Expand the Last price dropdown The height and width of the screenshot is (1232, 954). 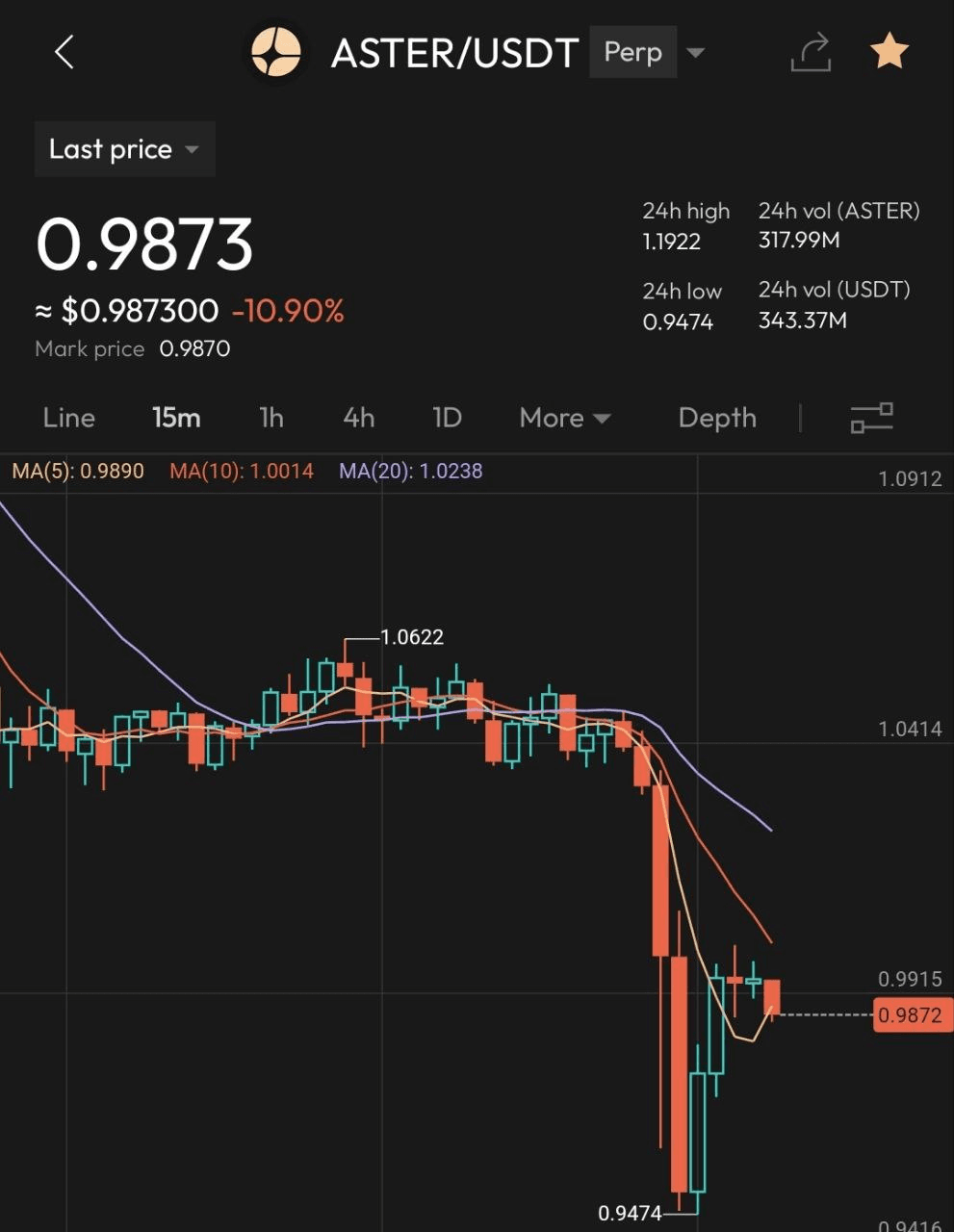(x=124, y=149)
